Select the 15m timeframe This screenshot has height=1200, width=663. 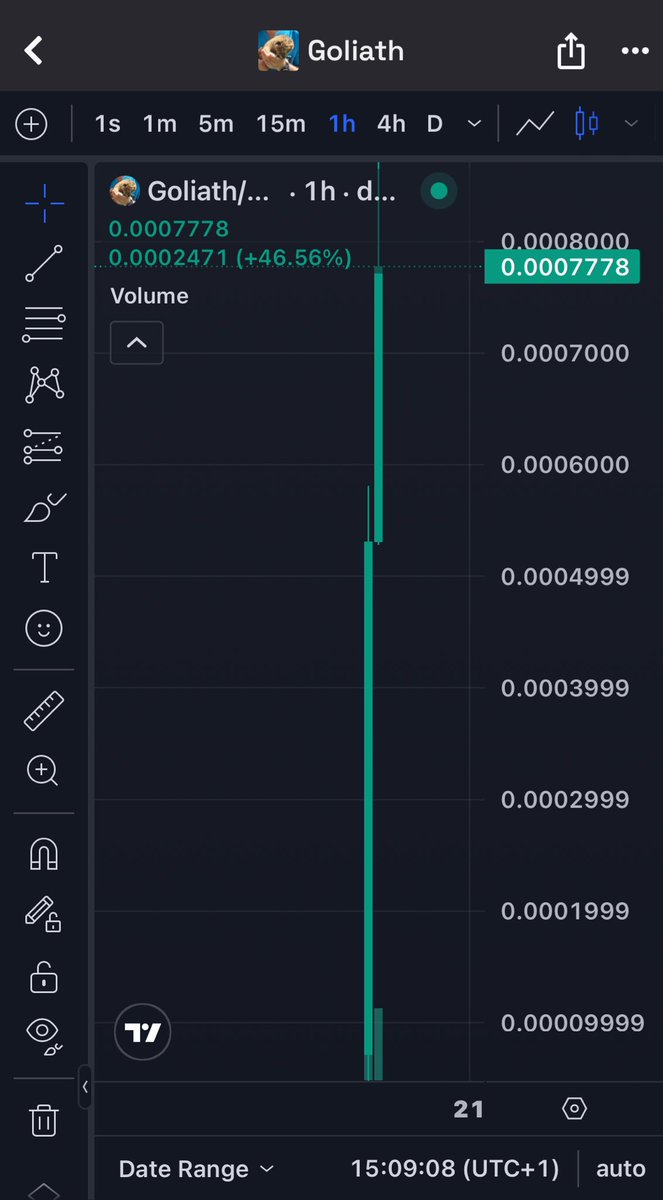click(x=280, y=124)
